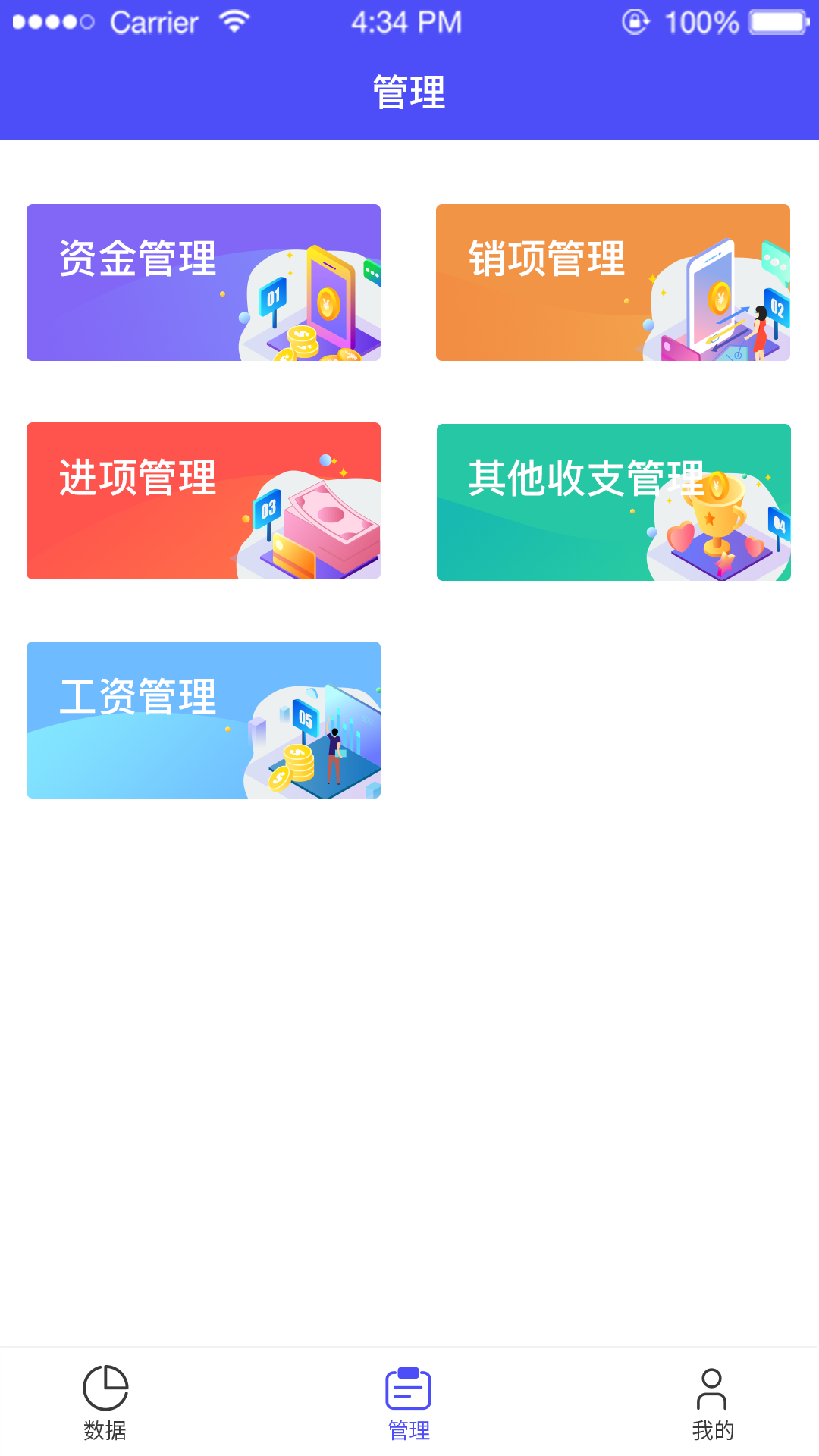Open the 其他收支管理 card
Viewport: 819px width, 1456px height.
(613, 502)
